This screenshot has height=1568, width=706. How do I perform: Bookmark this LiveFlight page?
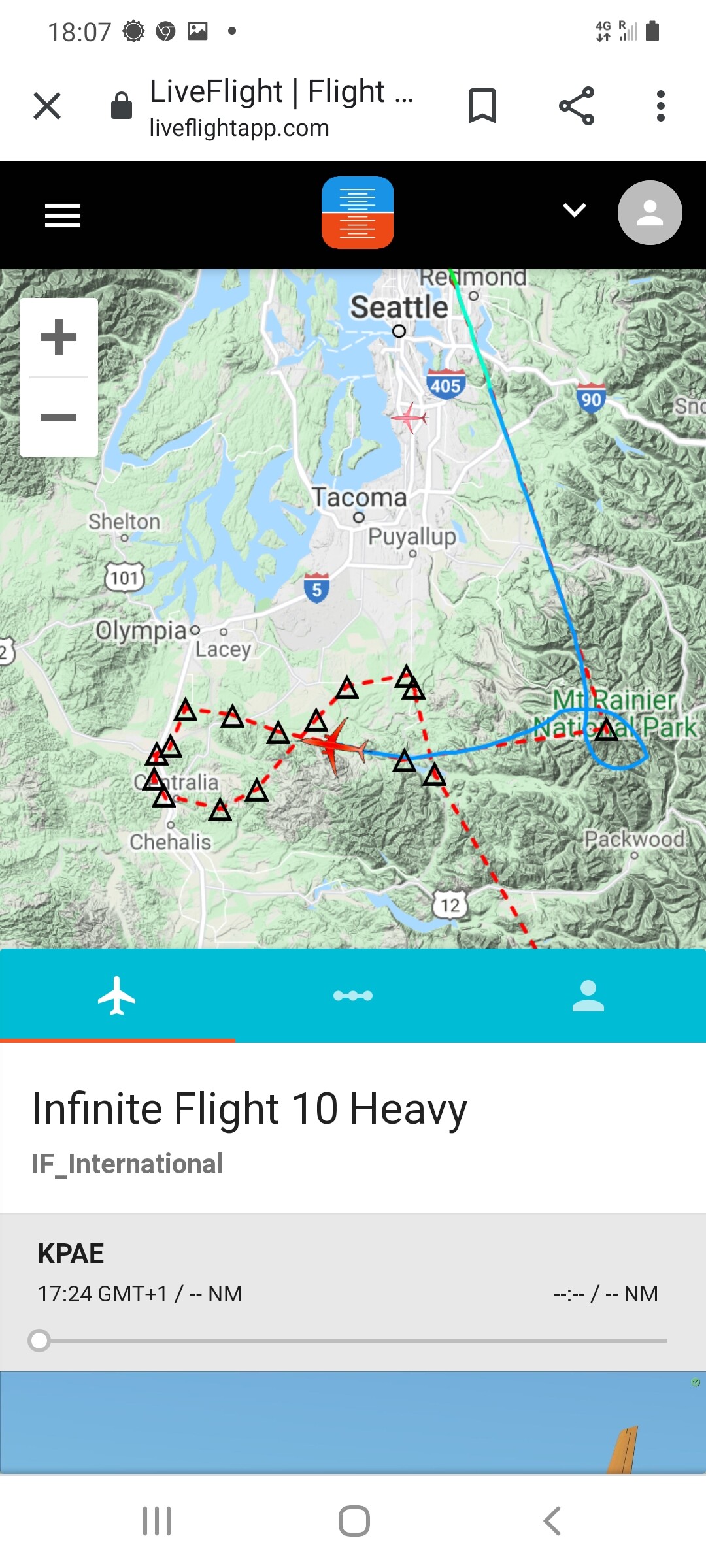coord(482,106)
